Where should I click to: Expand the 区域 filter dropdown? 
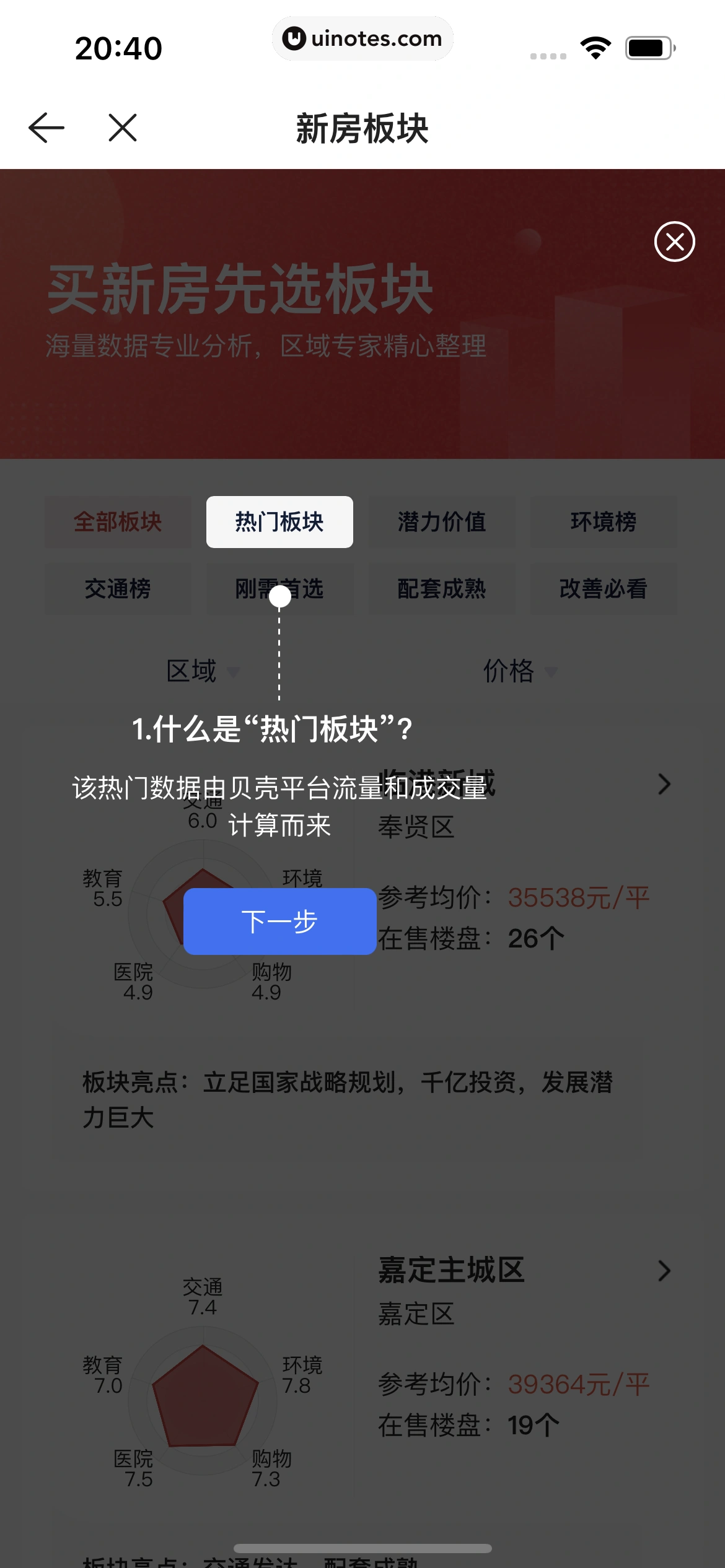pos(203,671)
